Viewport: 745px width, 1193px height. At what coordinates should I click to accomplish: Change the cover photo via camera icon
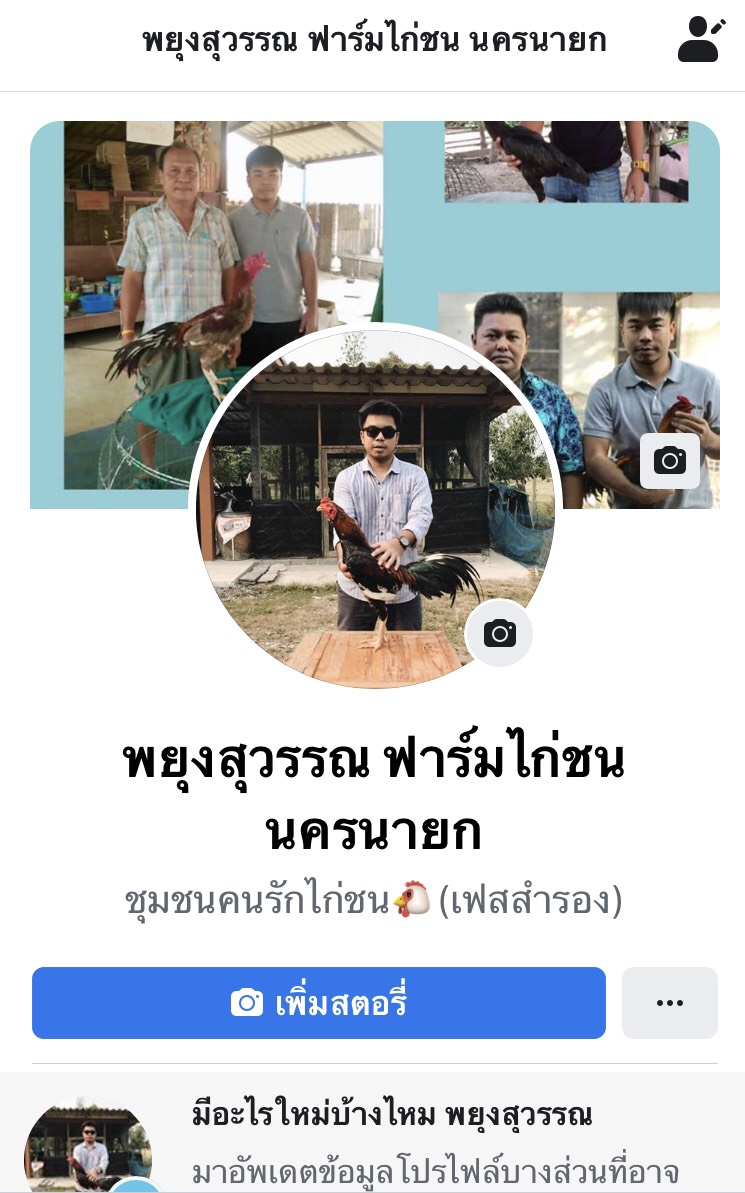coord(669,460)
